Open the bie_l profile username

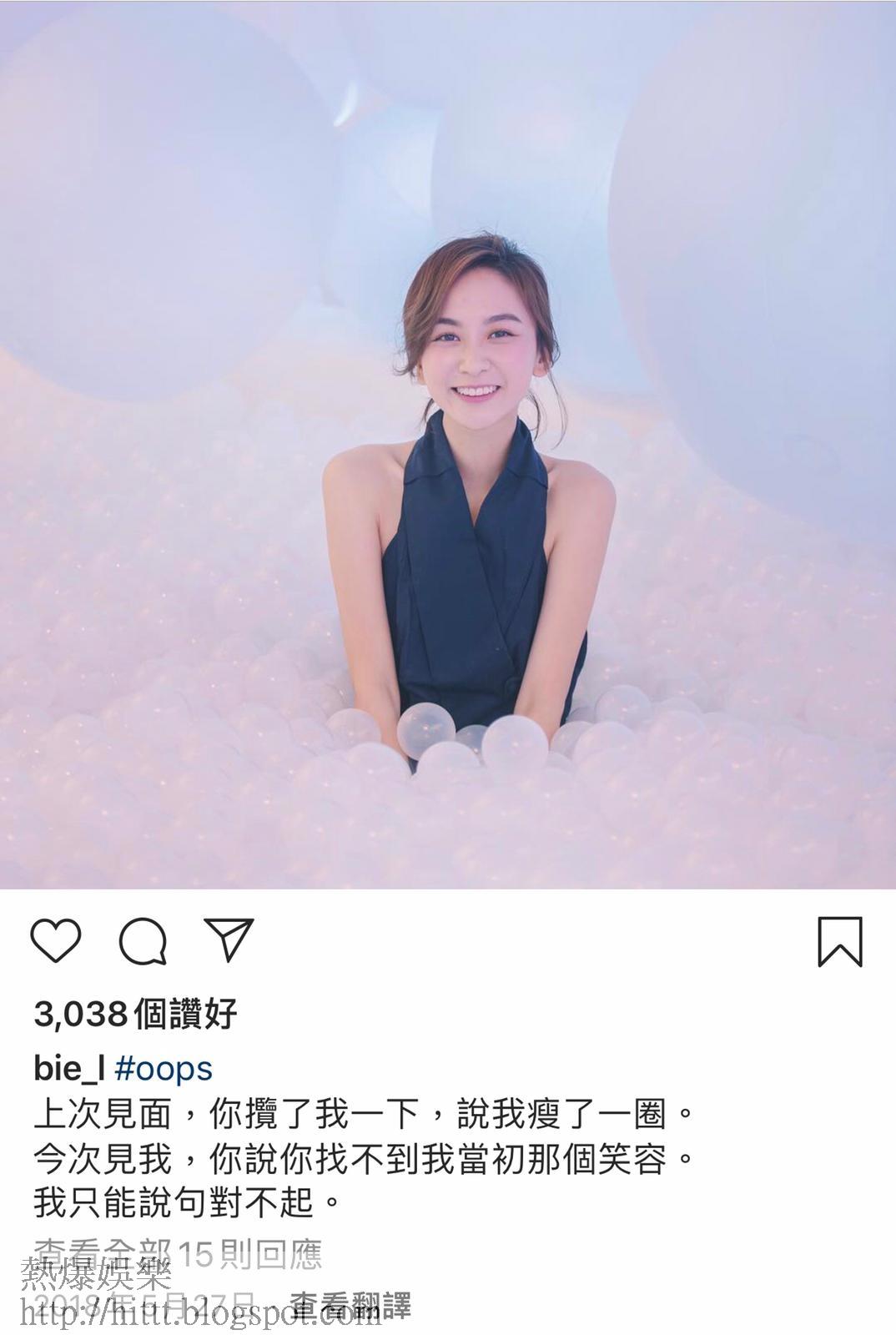pyautogui.click(x=68, y=1068)
